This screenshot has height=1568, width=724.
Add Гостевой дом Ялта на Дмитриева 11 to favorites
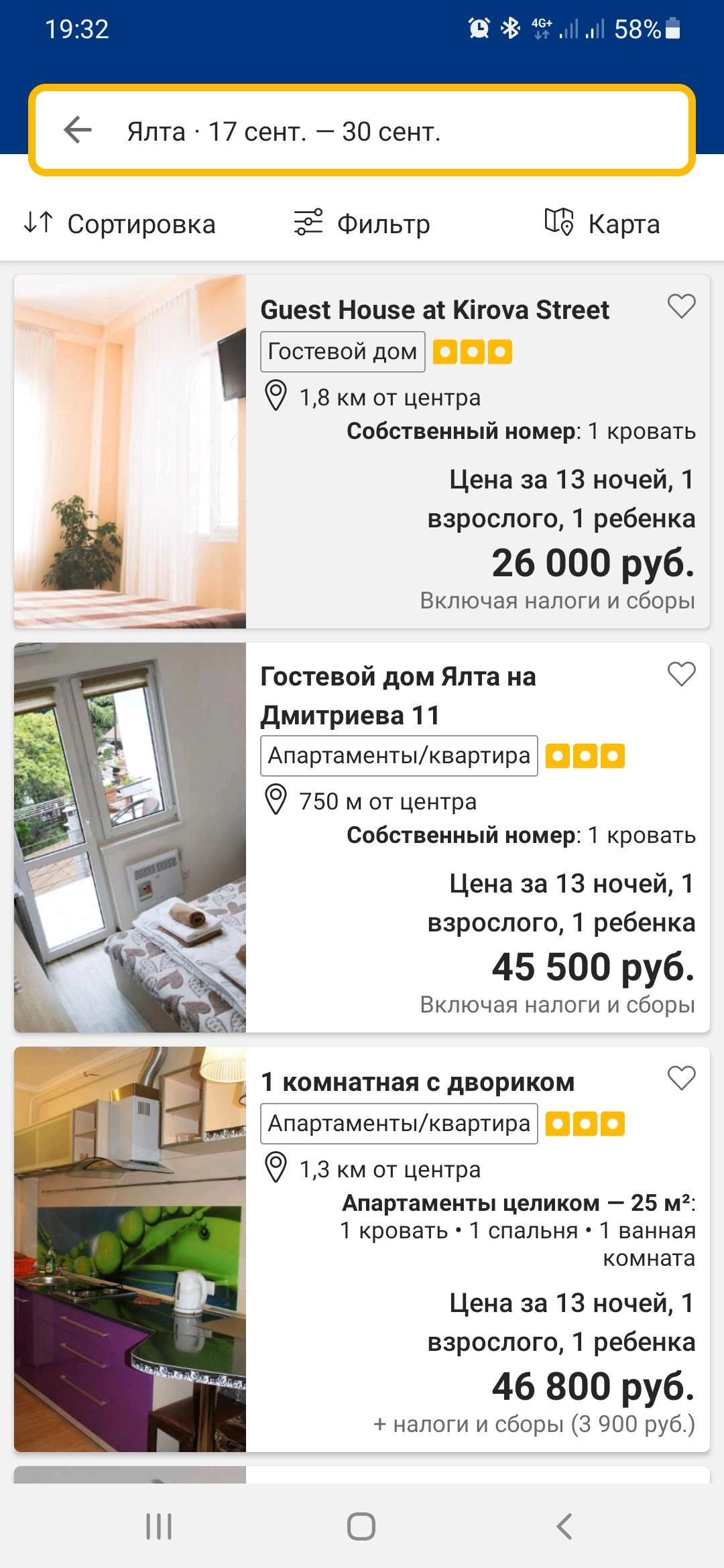point(682,673)
